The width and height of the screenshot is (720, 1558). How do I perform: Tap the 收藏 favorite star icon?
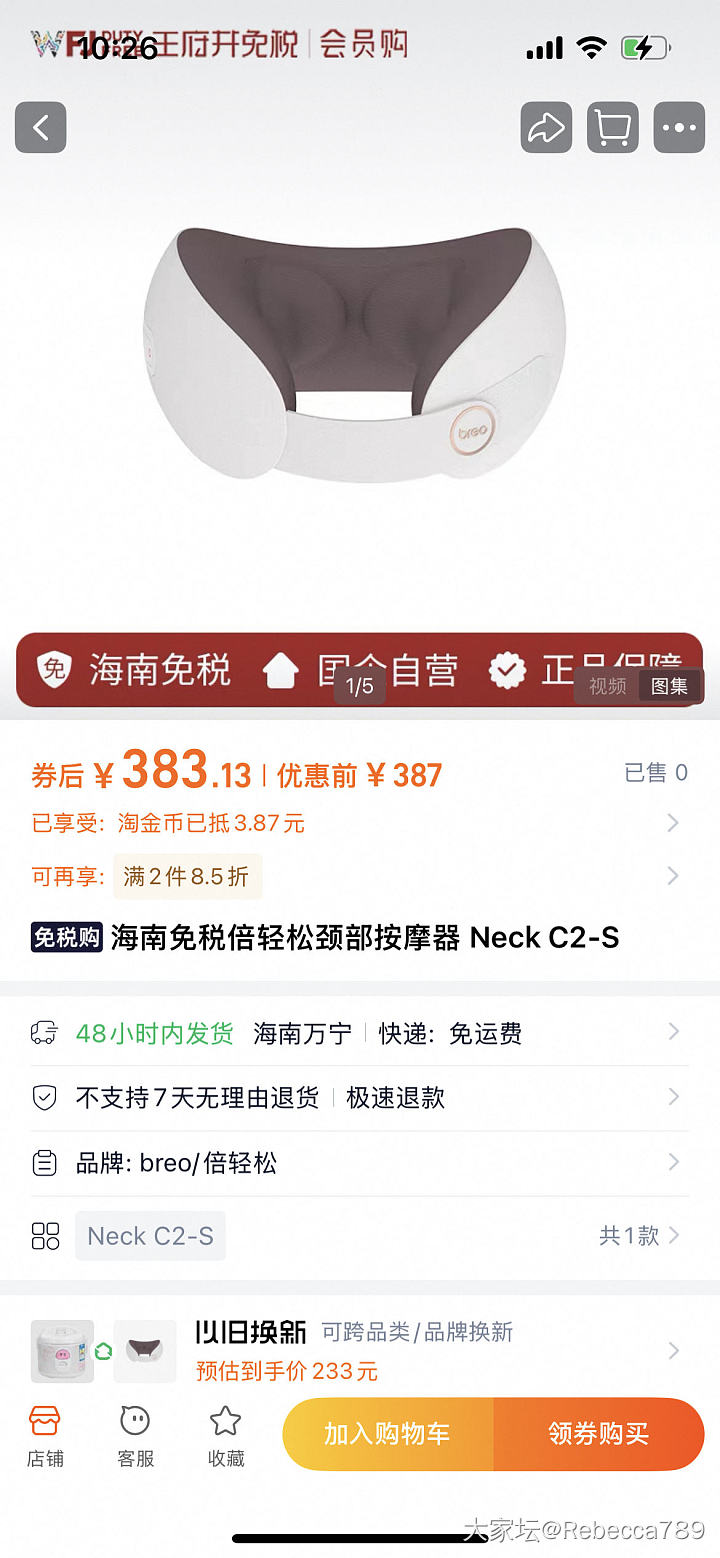coord(225,1434)
